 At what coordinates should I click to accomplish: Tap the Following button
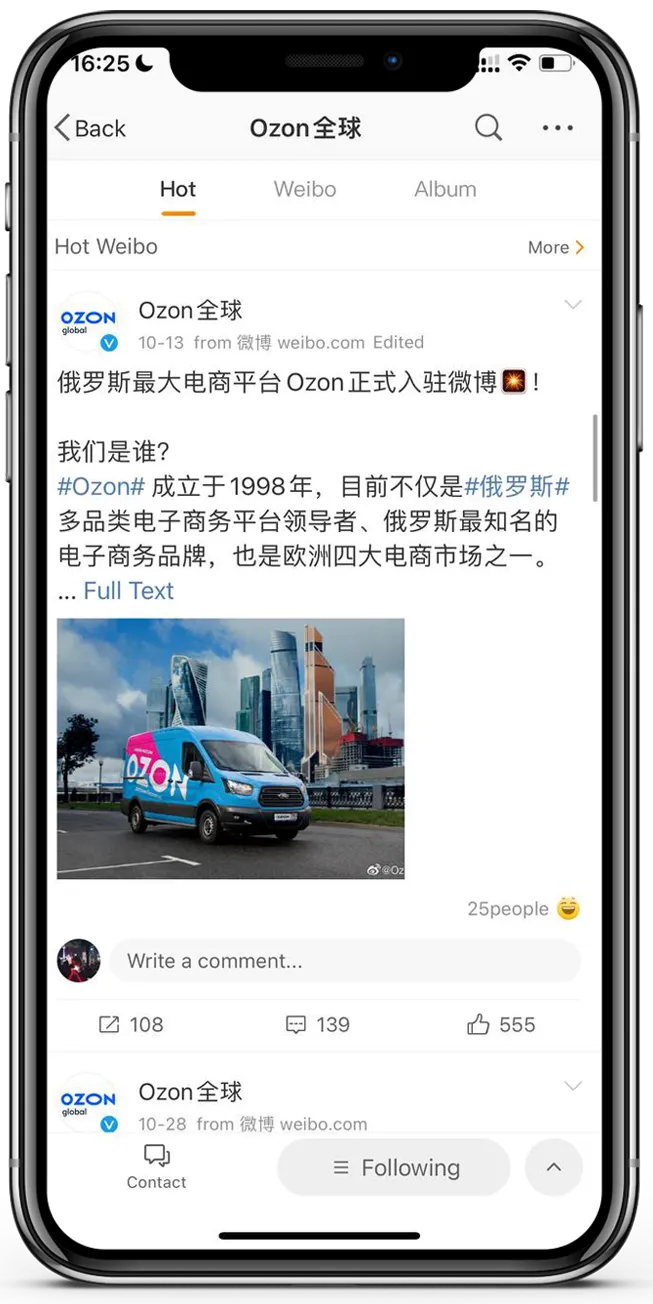point(394,1167)
